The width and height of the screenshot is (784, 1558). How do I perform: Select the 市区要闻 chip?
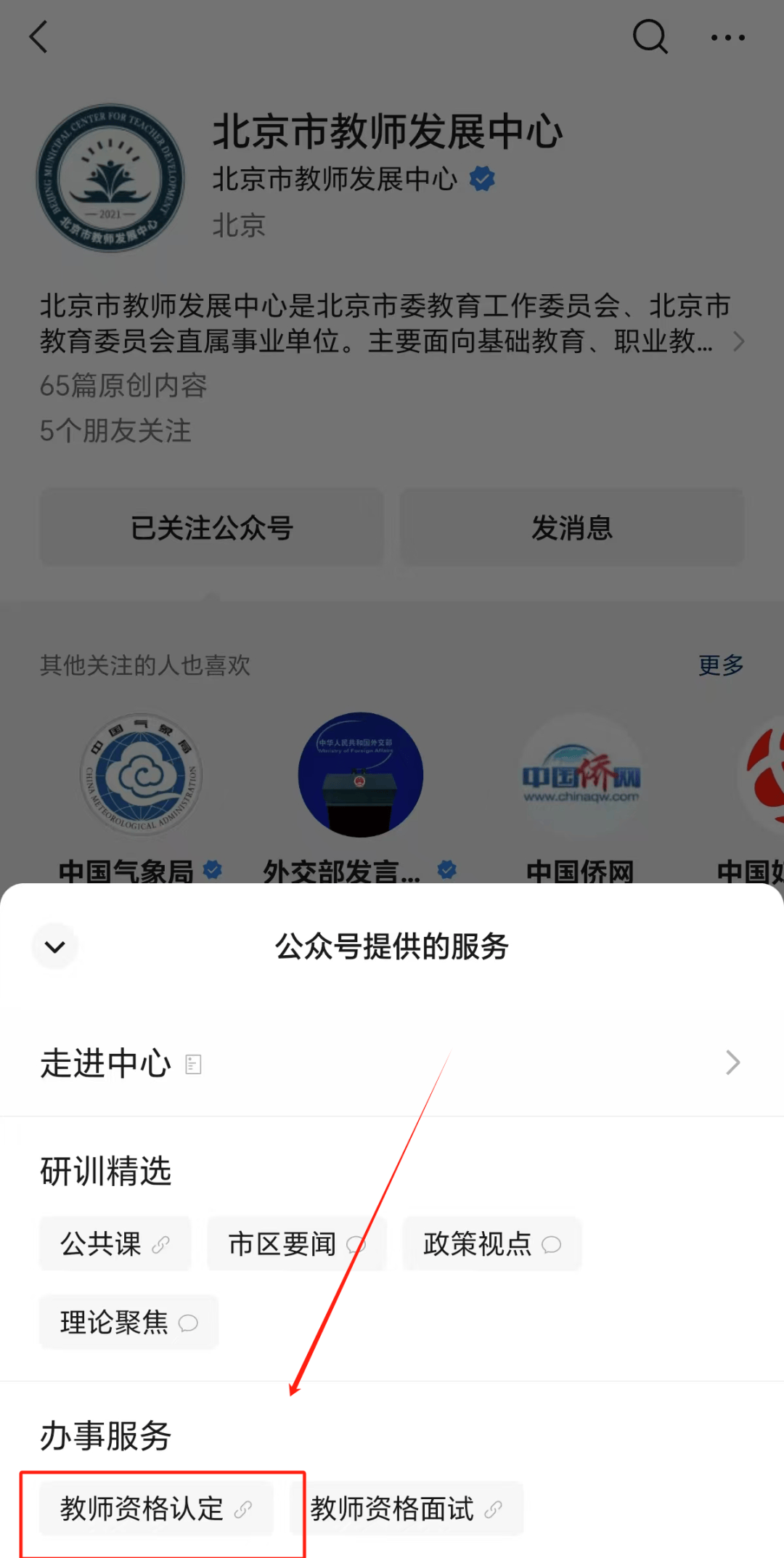(296, 1244)
